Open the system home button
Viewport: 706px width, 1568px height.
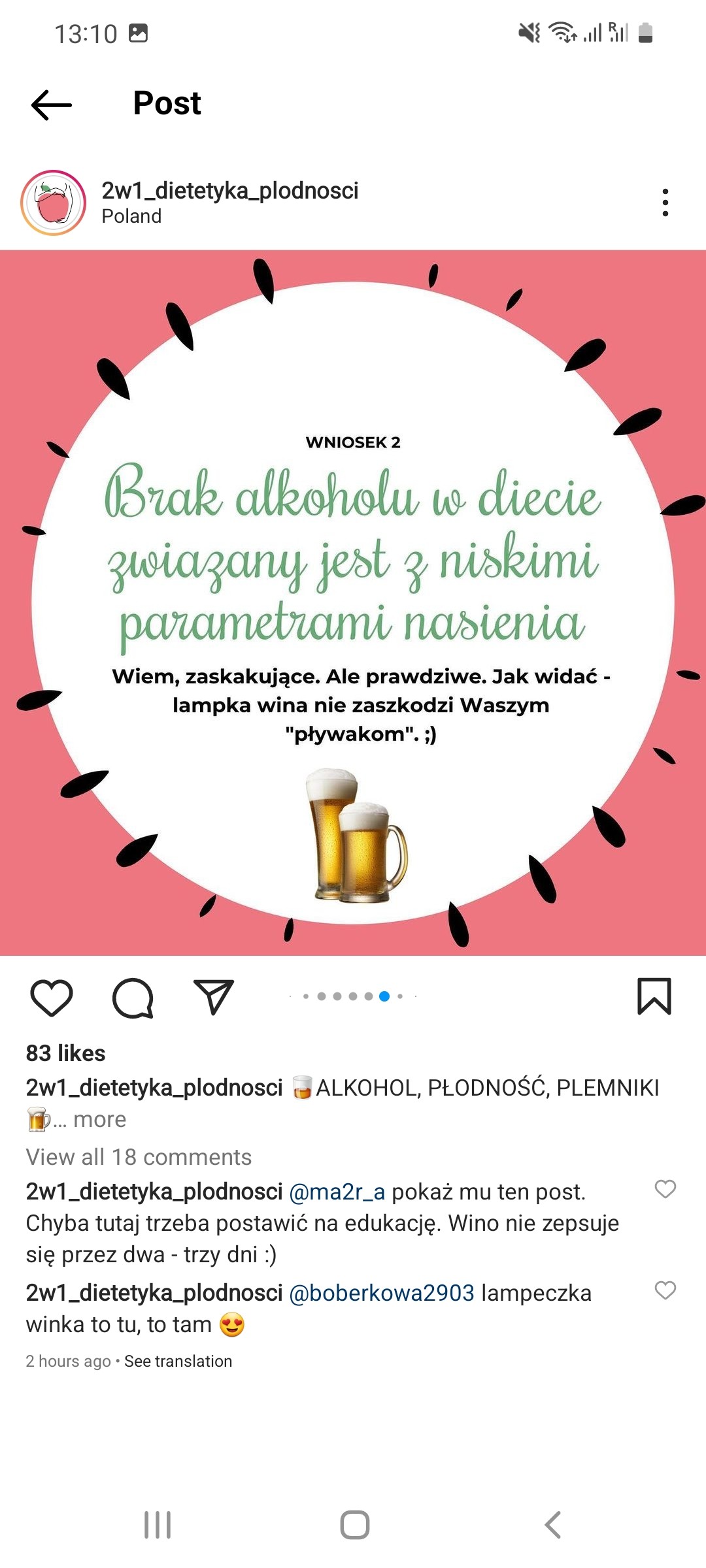pyautogui.click(x=354, y=1525)
